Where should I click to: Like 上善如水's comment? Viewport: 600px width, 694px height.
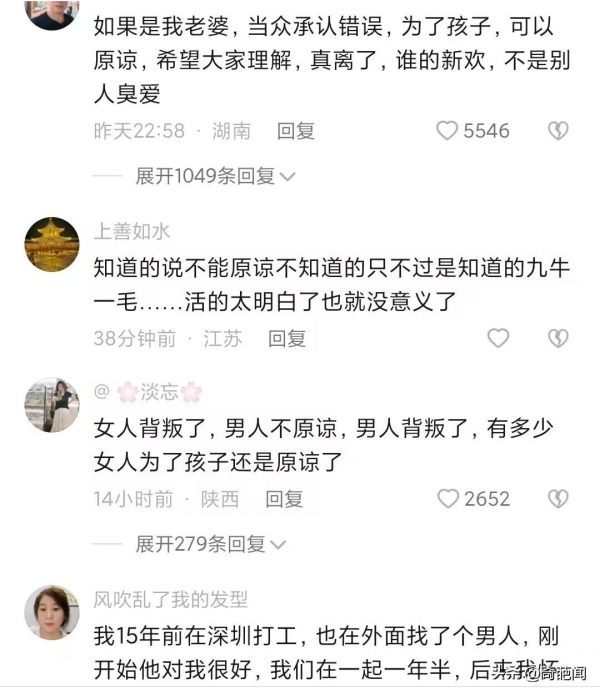pyautogui.click(x=498, y=338)
